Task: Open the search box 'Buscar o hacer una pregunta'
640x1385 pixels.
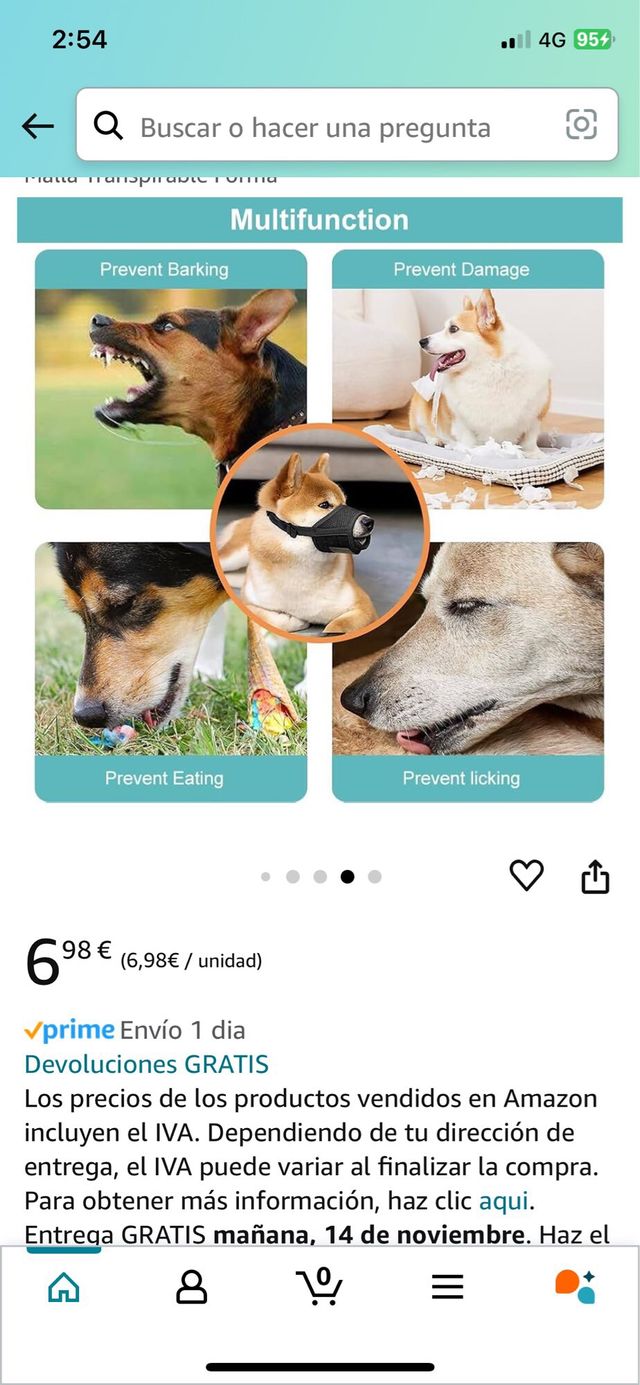Action: pyautogui.click(x=315, y=128)
